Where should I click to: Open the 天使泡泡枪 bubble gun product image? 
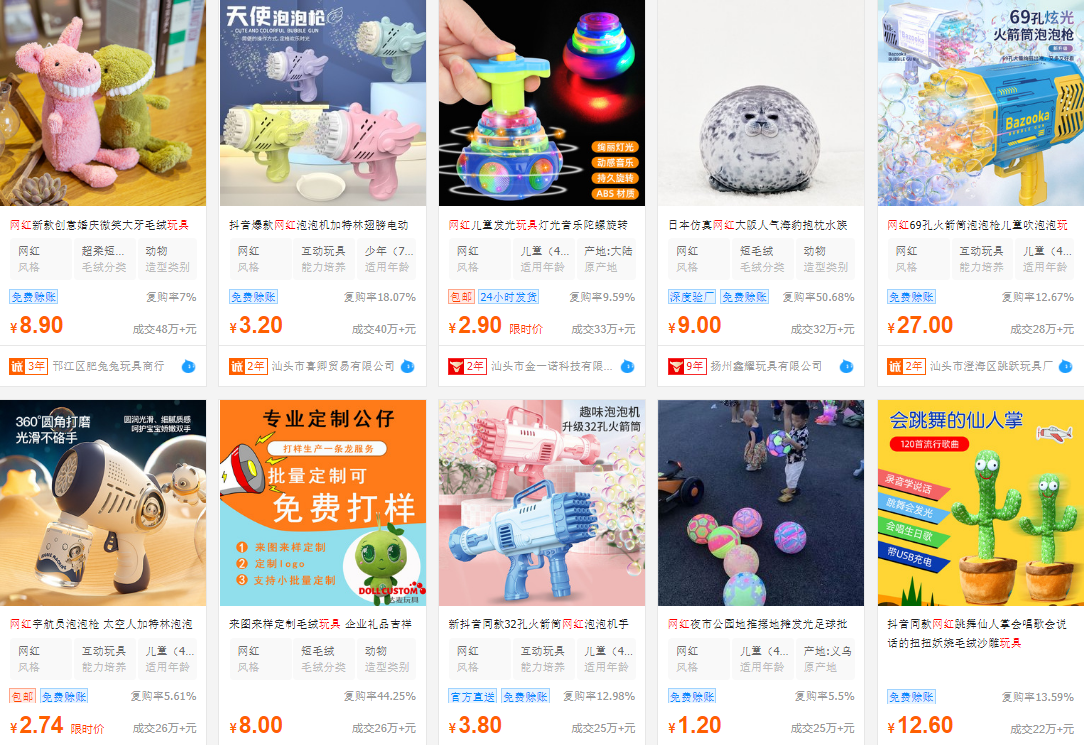323,103
